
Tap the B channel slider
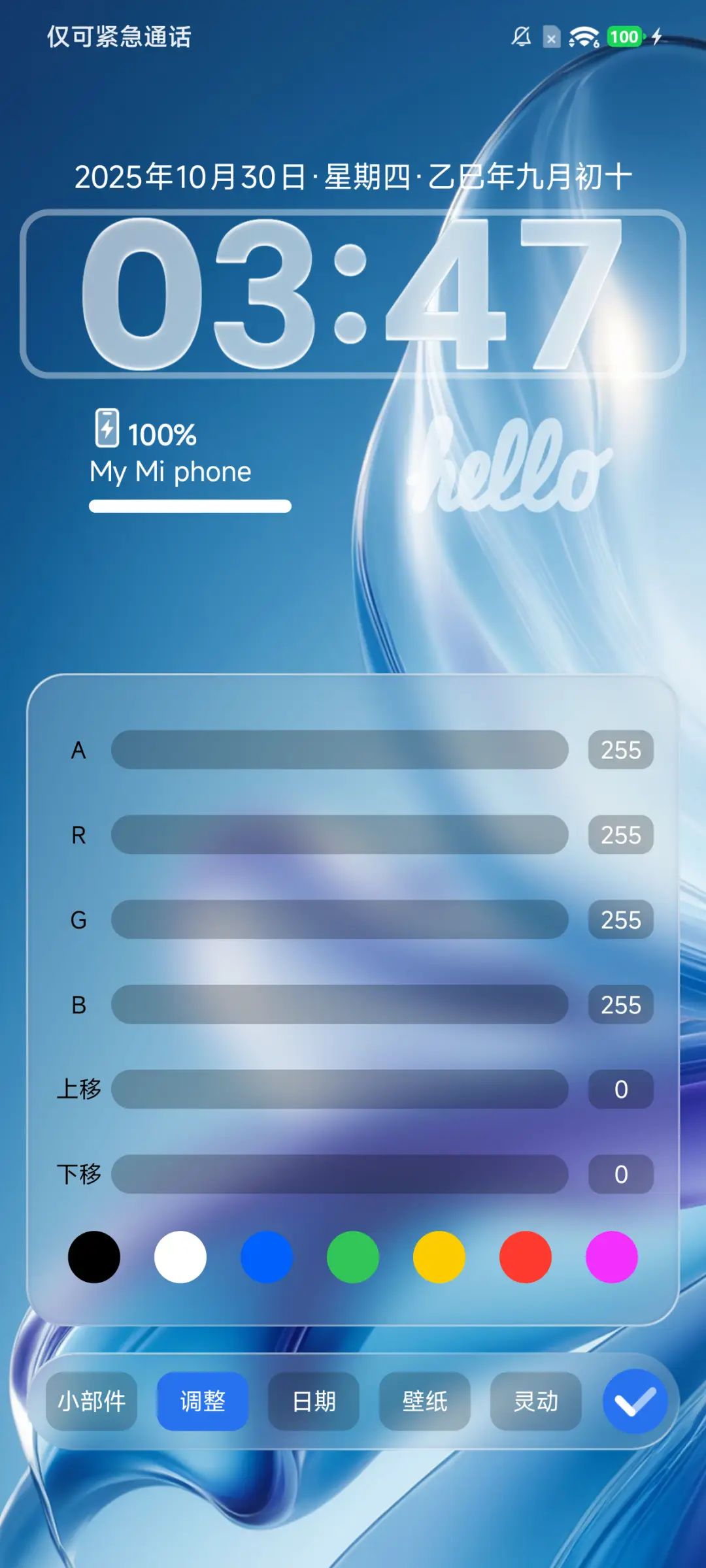[x=339, y=1004]
